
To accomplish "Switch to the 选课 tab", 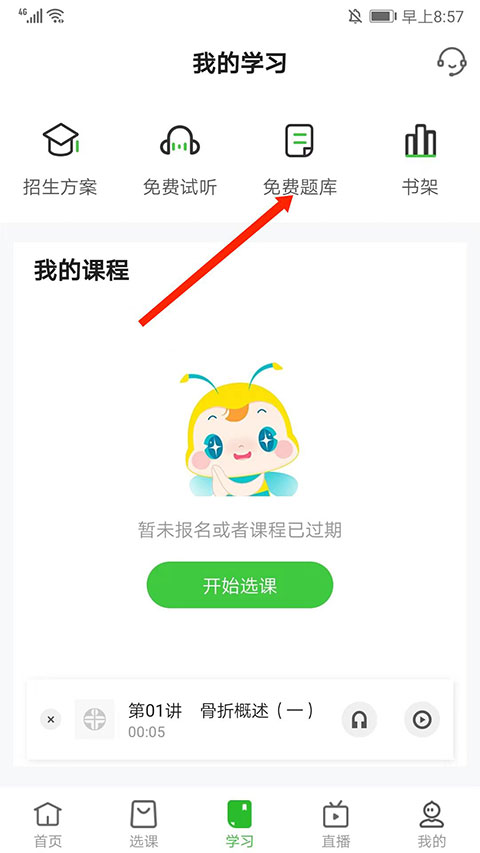I will [144, 824].
